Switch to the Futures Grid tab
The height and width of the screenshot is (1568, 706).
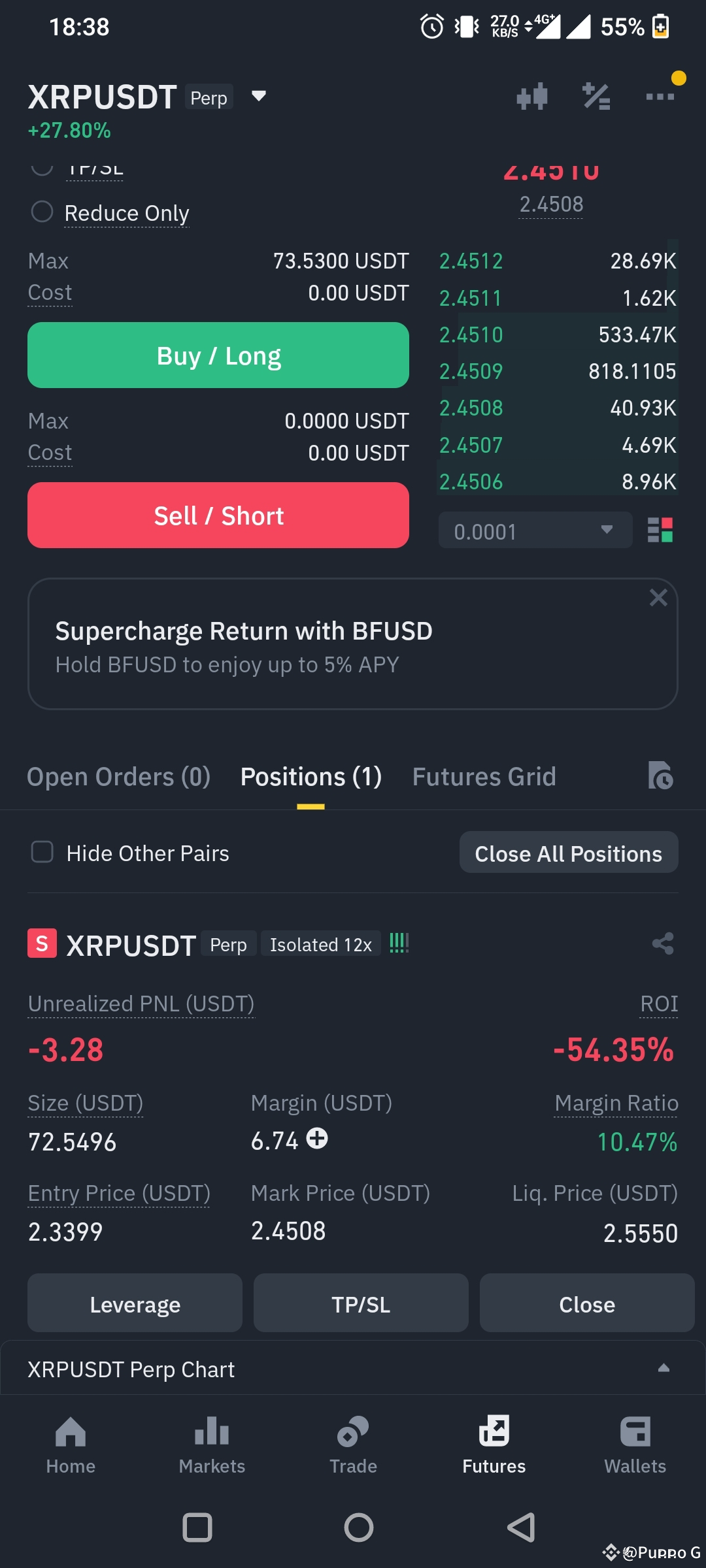(484, 776)
